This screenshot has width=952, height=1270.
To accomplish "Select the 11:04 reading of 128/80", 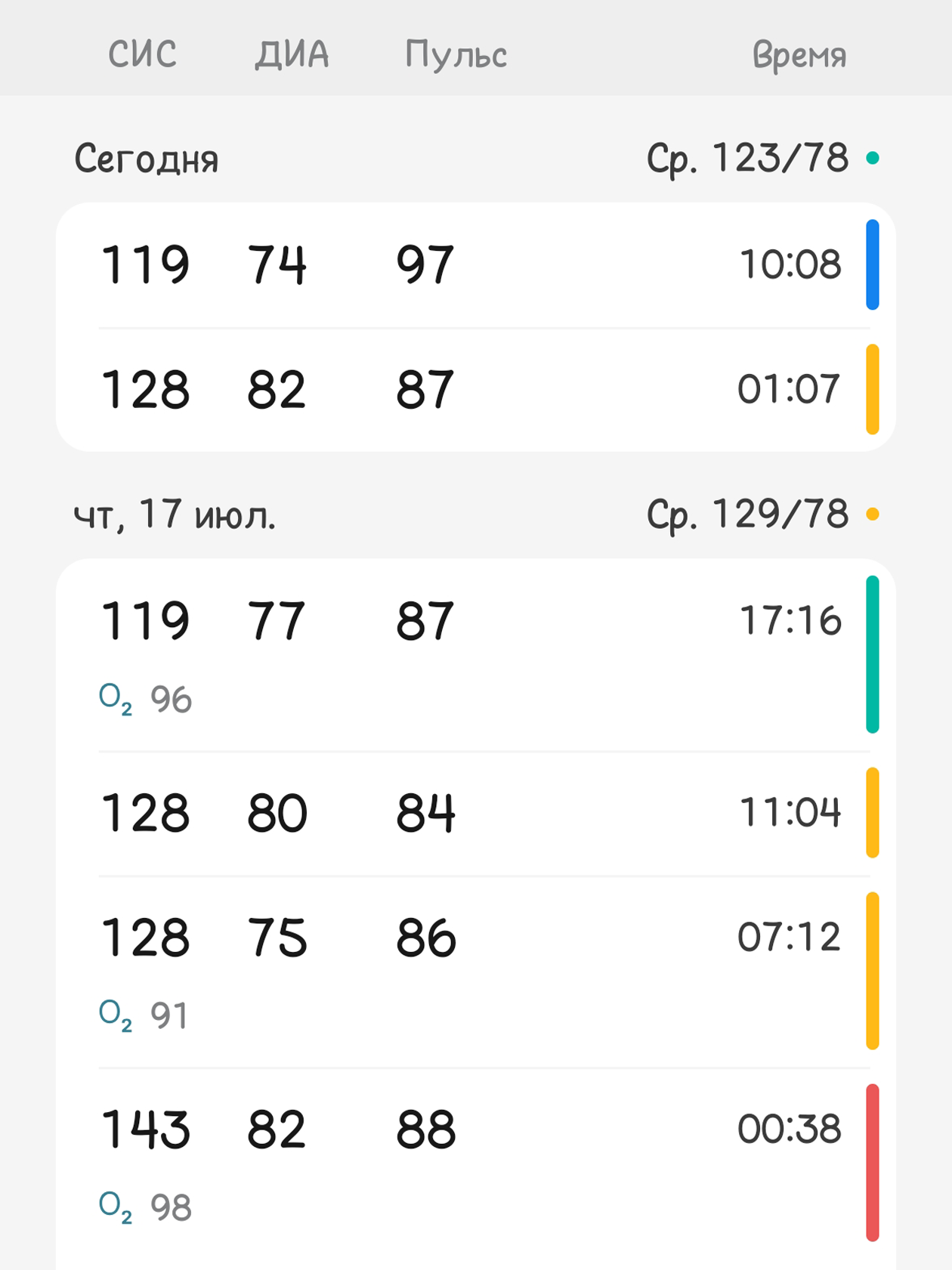I will [476, 813].
